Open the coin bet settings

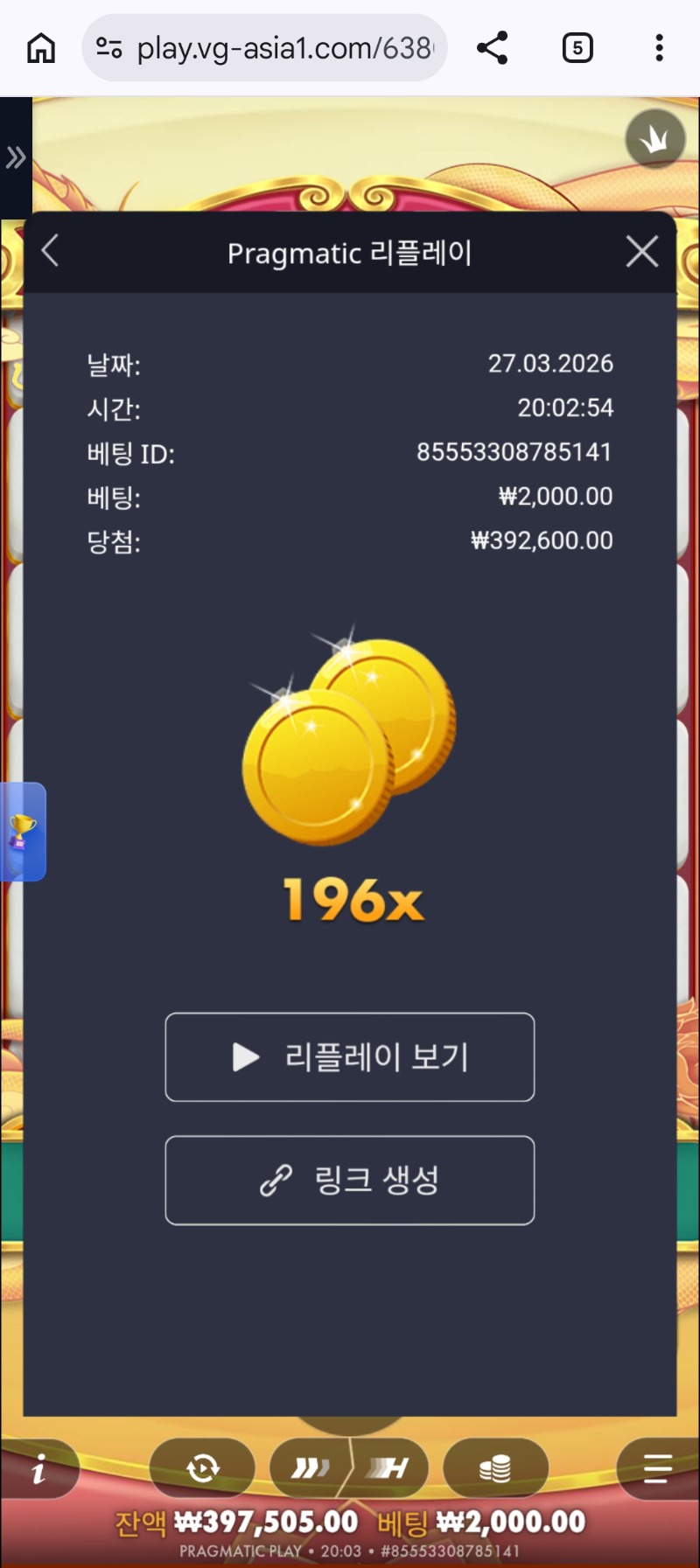pyautogui.click(x=495, y=1468)
